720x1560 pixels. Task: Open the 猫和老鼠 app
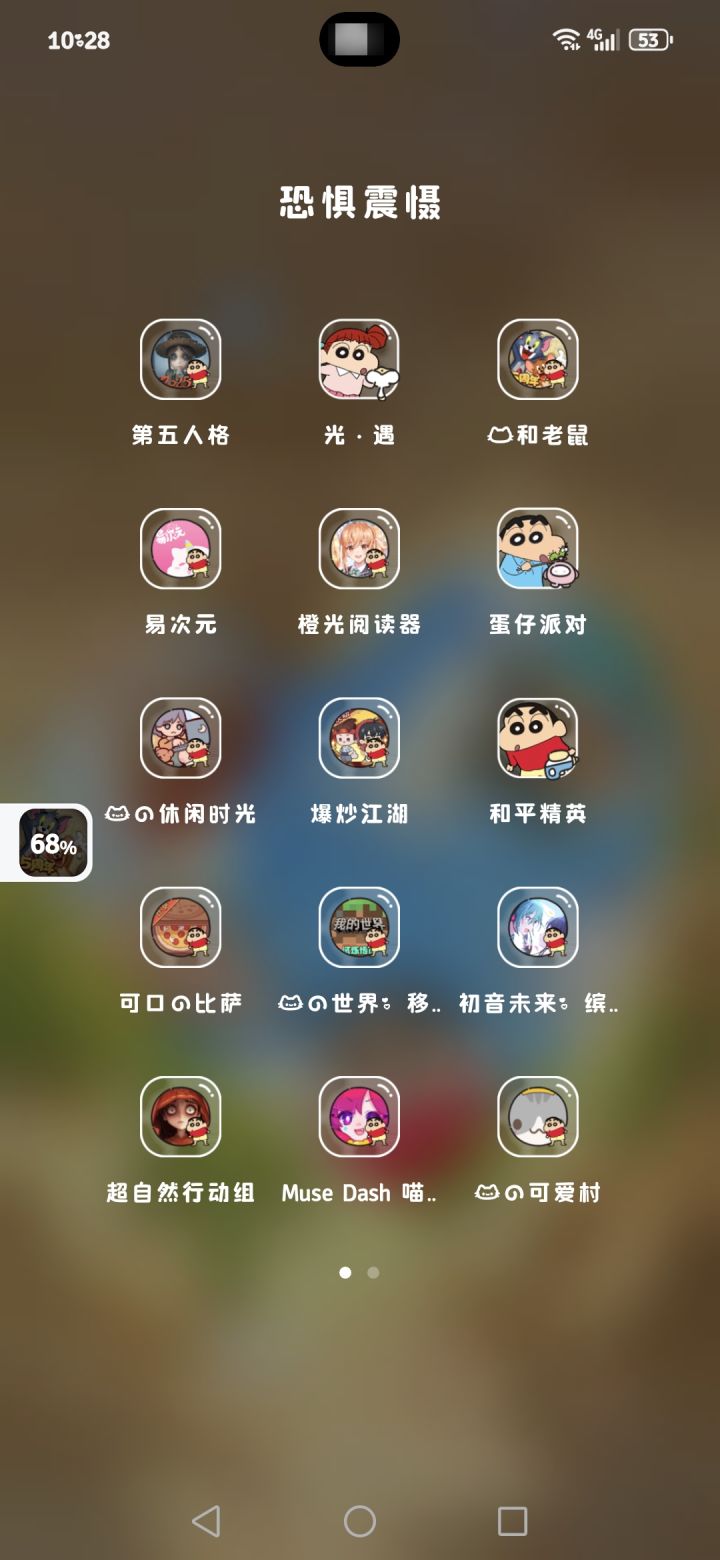[x=538, y=358]
